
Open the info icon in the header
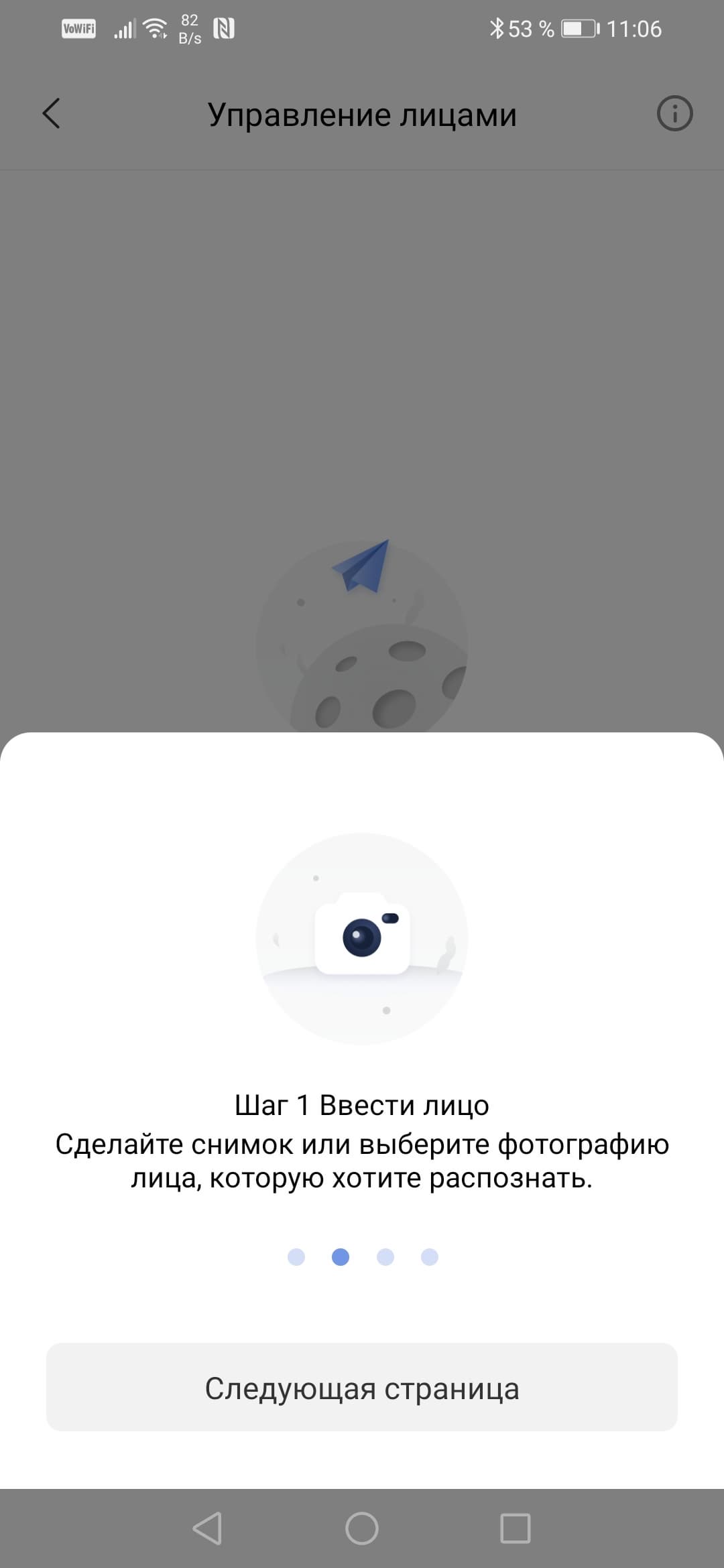(674, 113)
